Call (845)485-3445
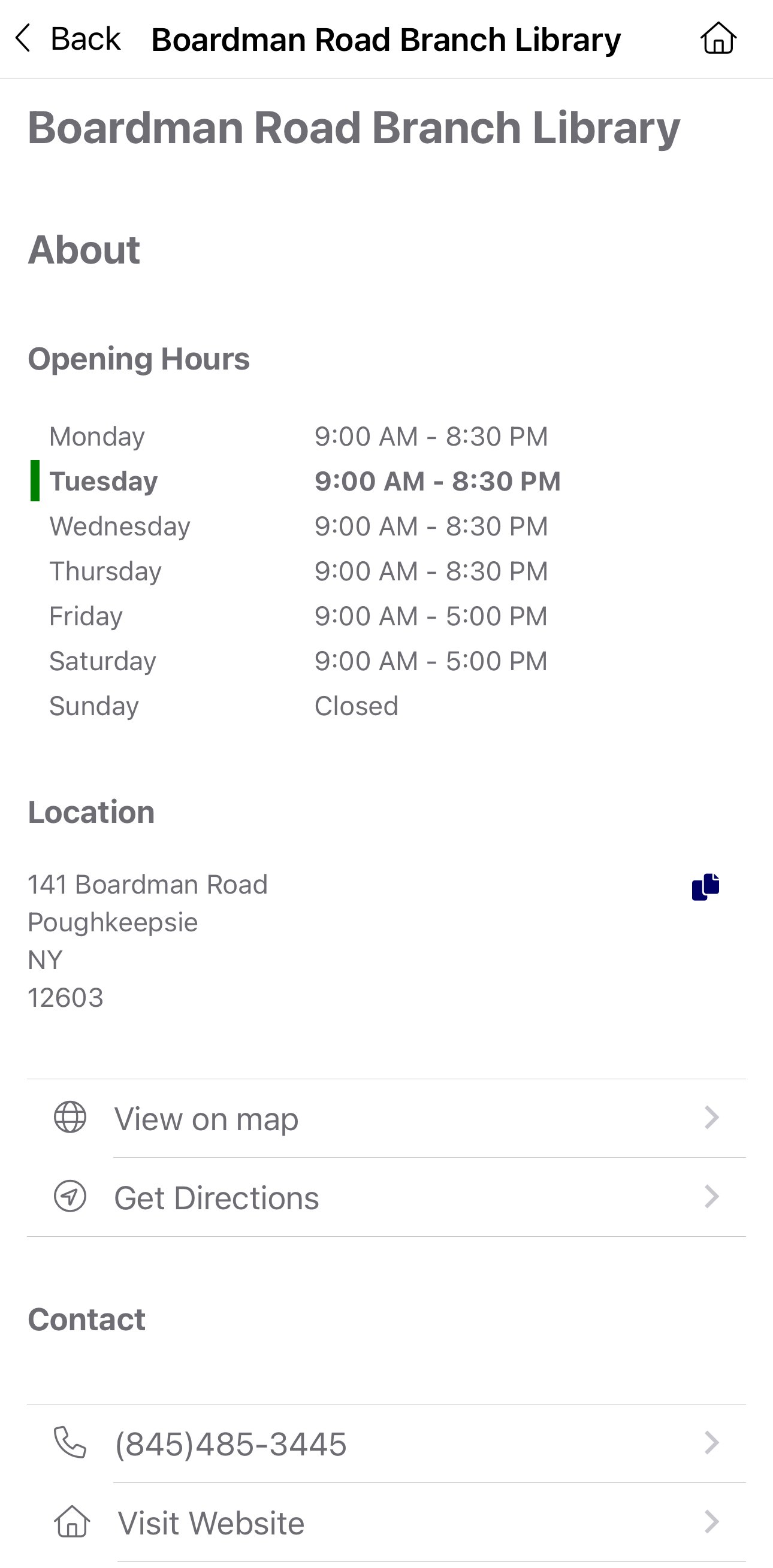 (x=386, y=1443)
